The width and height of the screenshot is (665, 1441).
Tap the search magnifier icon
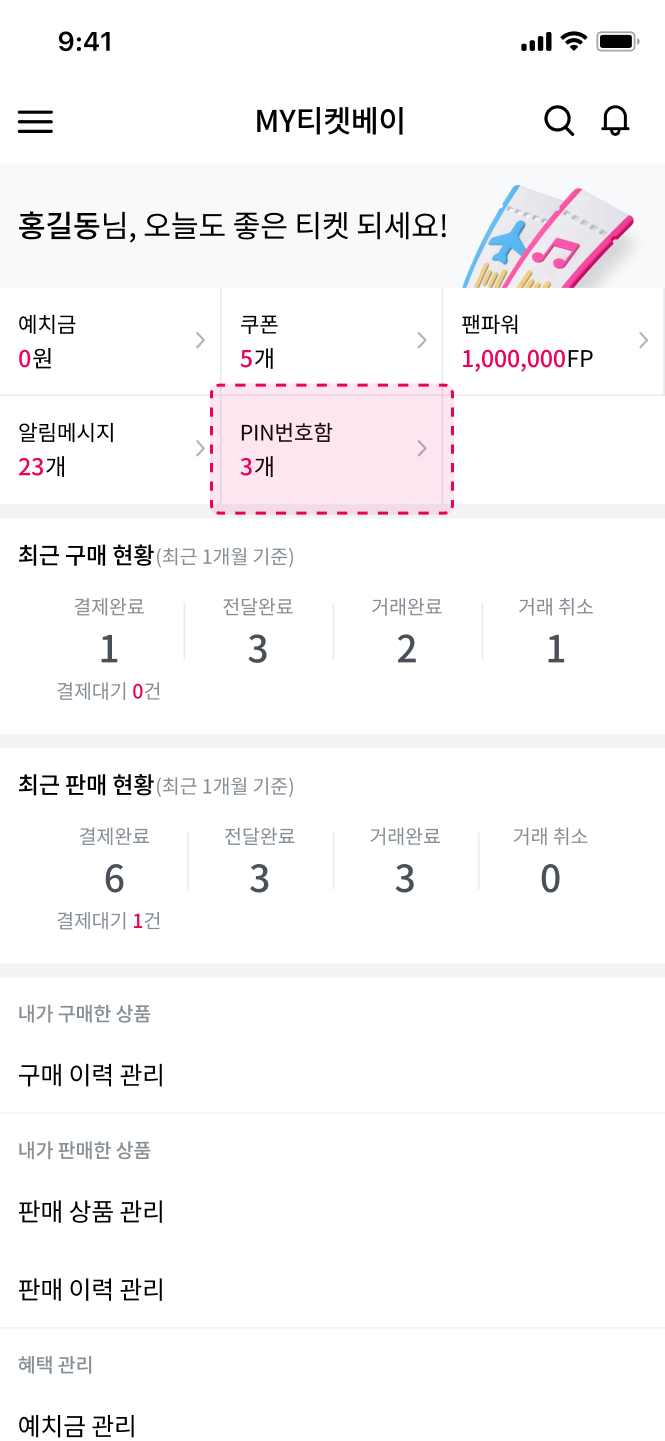click(x=559, y=121)
